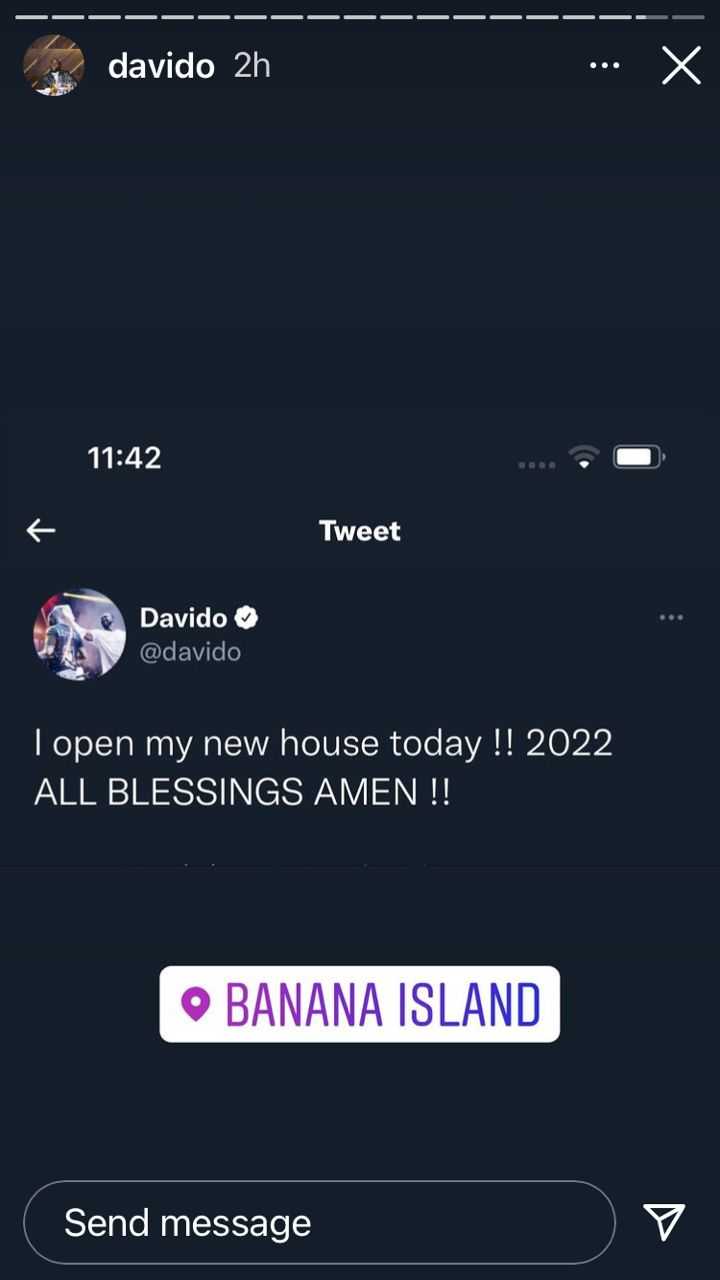Select the 11:42 clock display
Image resolution: width=720 pixels, height=1280 pixels.
tap(124, 456)
